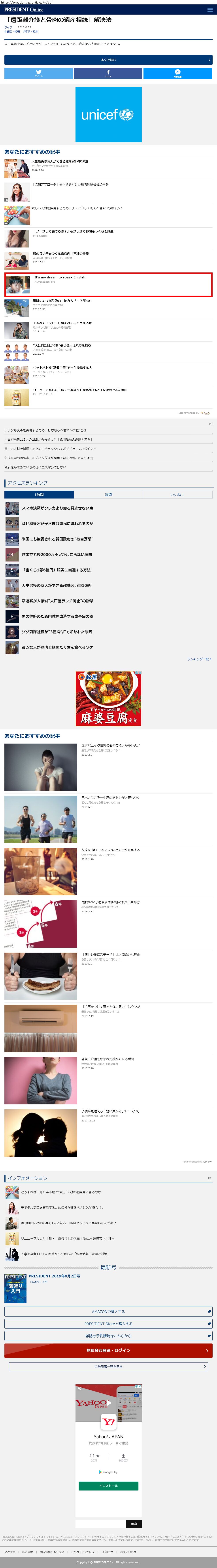Open the hamburger menu in the header
The image size is (217, 1568).
tap(210, 10)
